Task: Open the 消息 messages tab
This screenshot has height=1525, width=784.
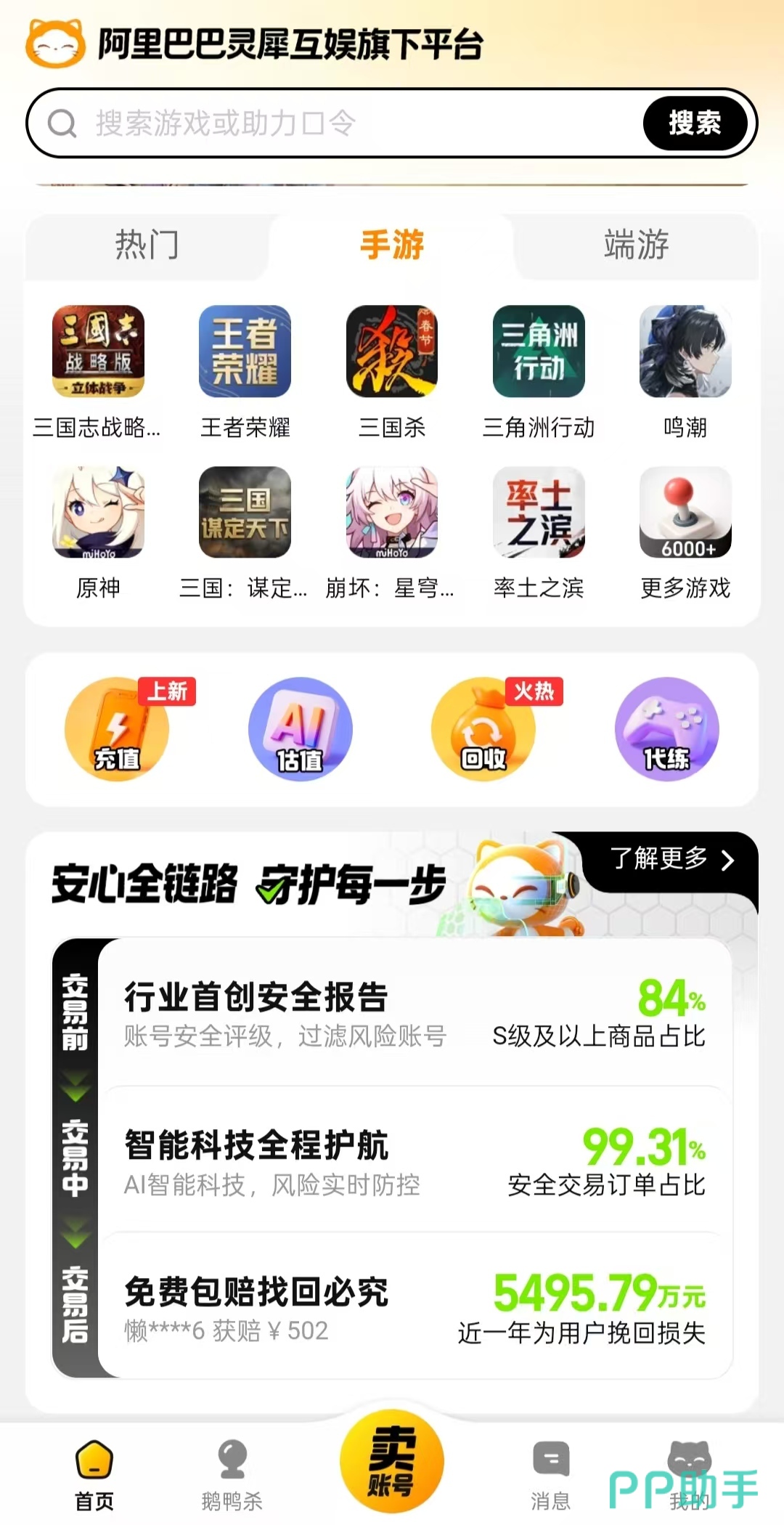Action: tap(551, 1474)
